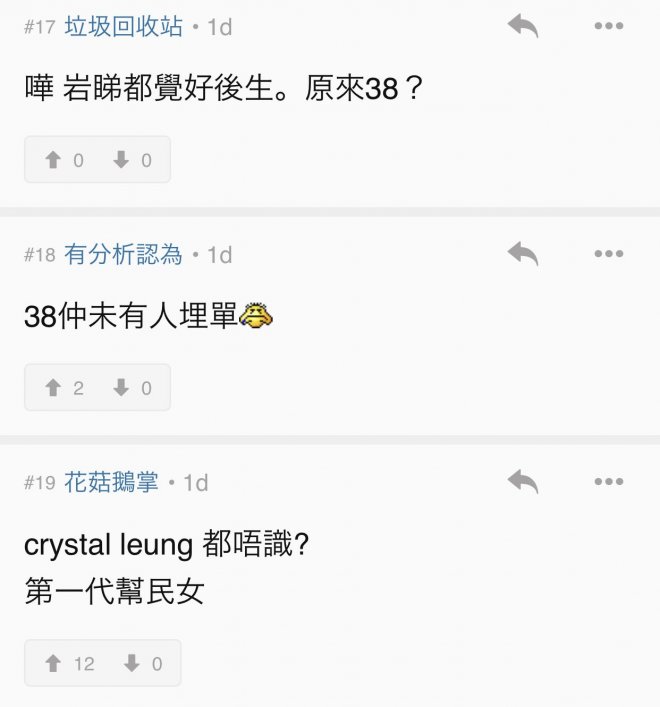Open the overflow menu on comment #18
The height and width of the screenshot is (707, 660).
tap(608, 254)
